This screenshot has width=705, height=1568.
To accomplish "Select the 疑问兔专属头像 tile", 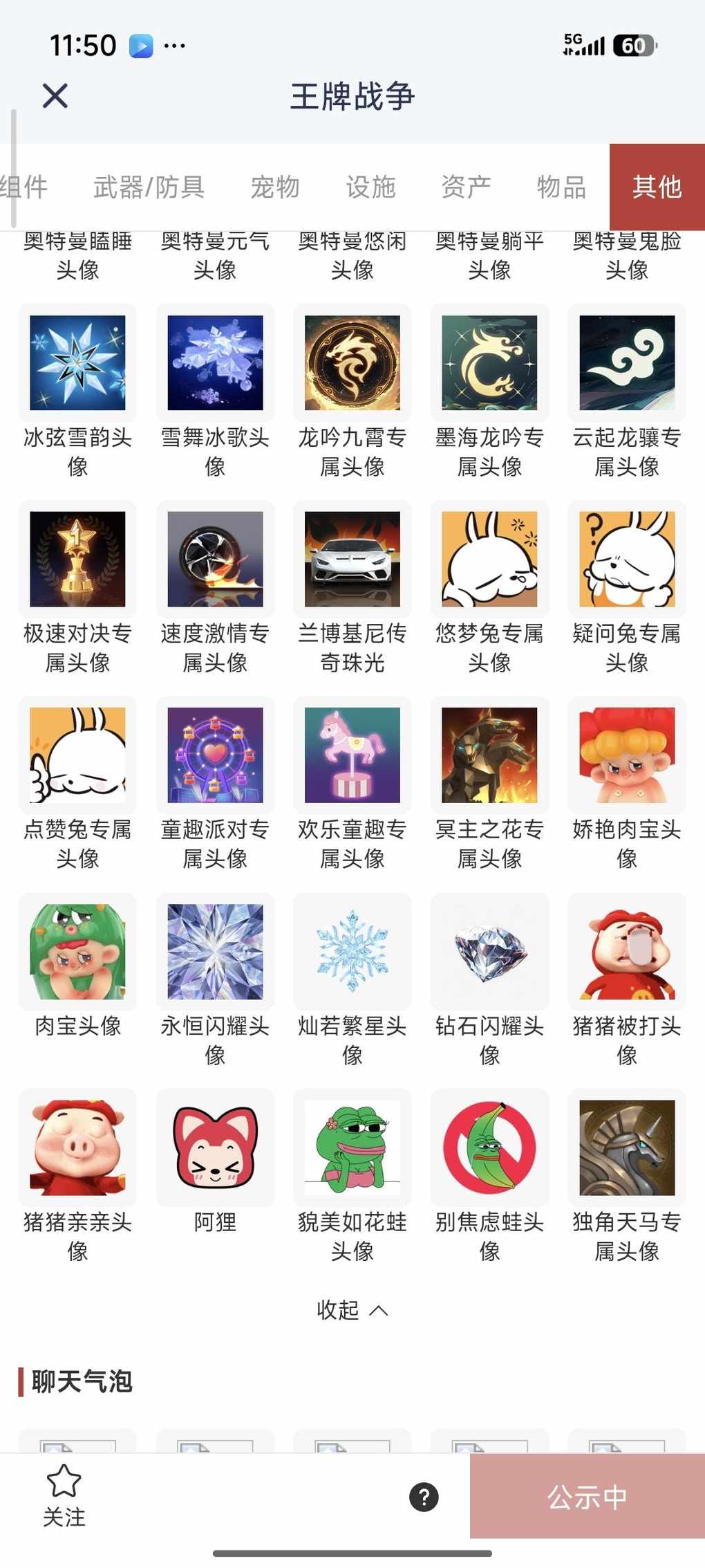I will point(627,559).
